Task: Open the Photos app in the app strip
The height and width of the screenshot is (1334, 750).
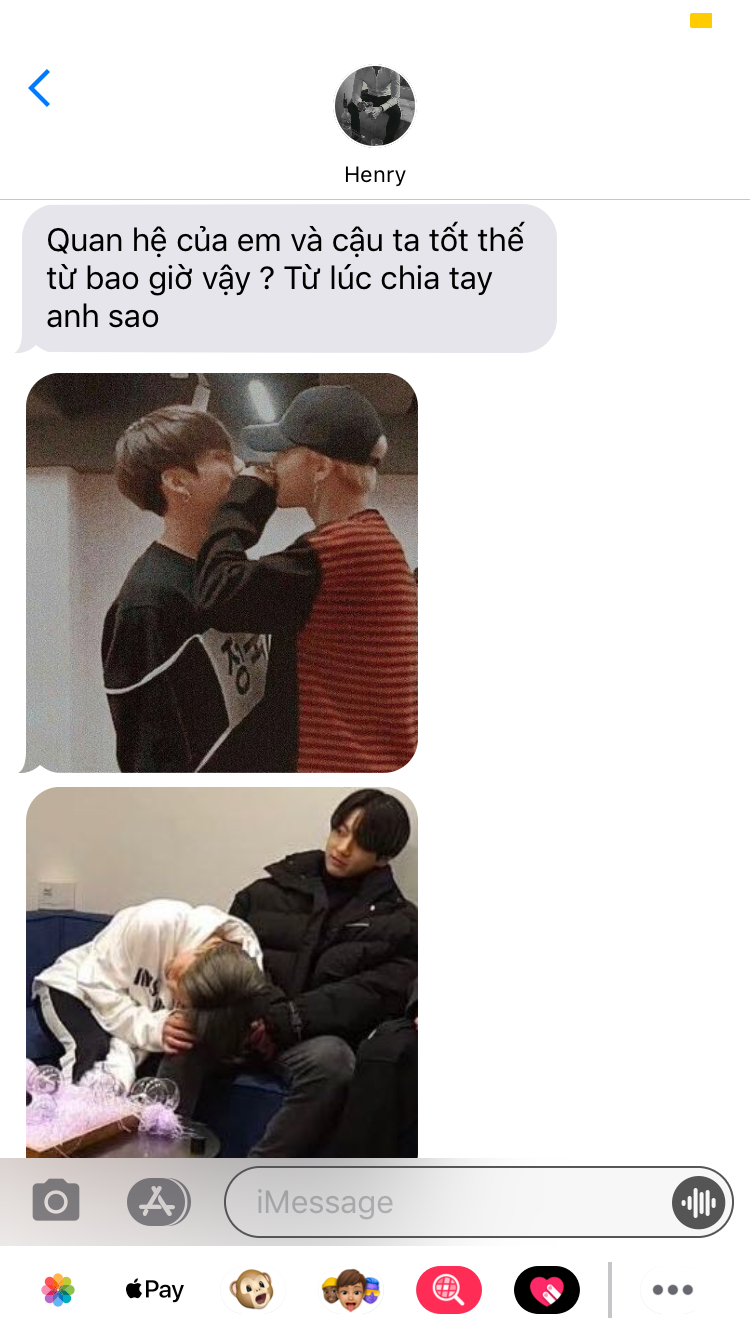Action: point(58,1290)
